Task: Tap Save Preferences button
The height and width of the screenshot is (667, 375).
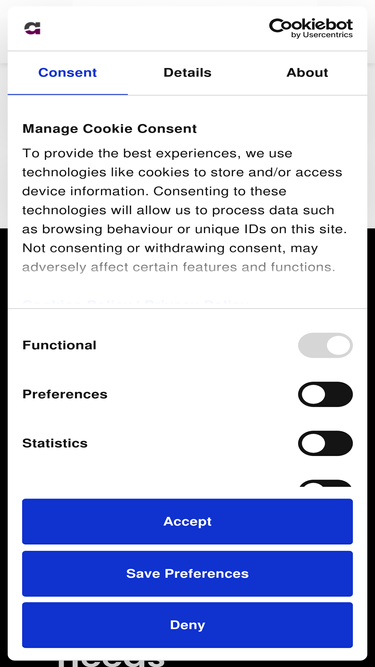Action: coord(188,573)
